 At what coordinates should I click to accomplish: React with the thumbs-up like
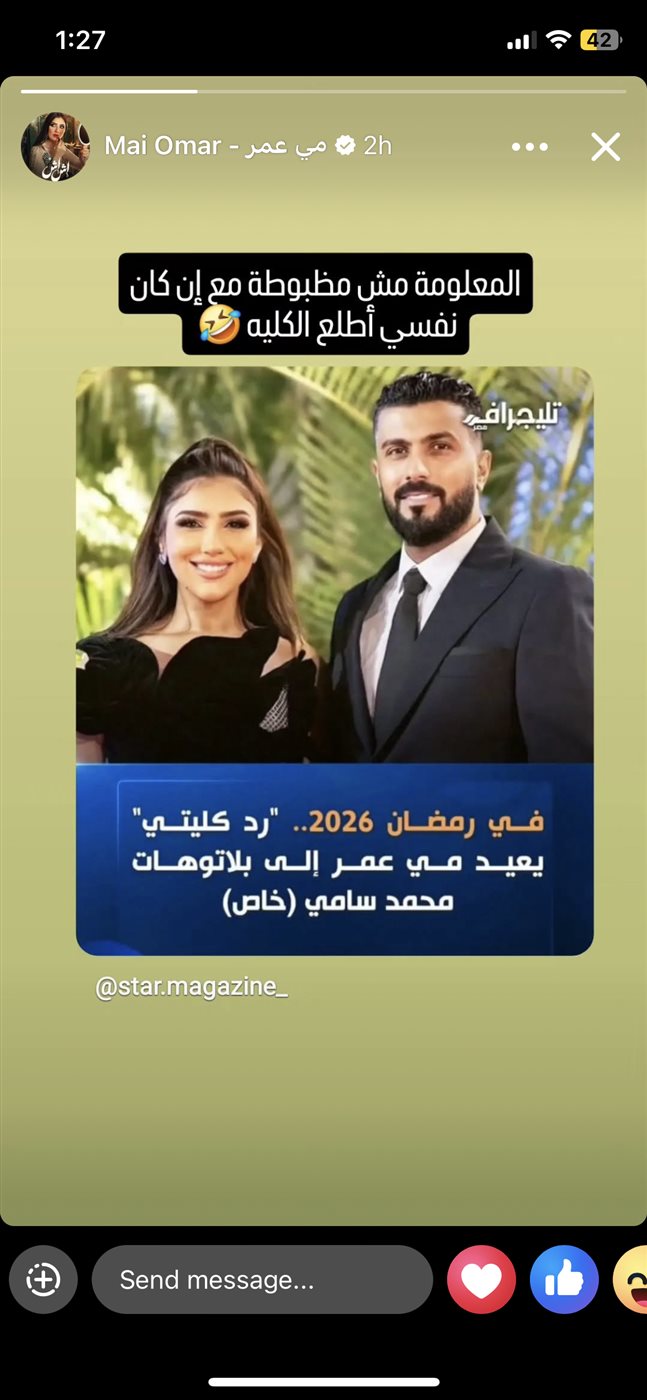pos(564,1279)
